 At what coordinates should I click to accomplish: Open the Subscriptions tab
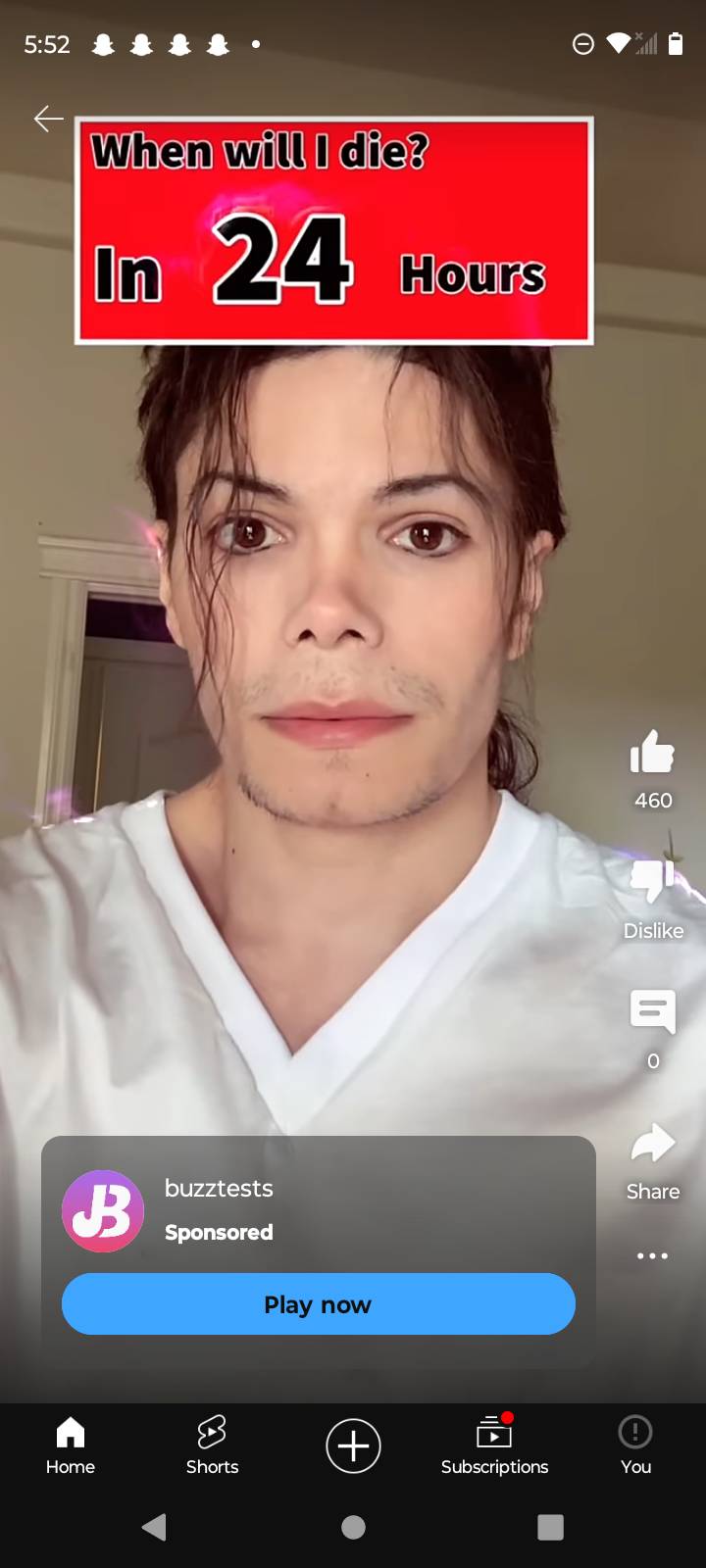[494, 1445]
